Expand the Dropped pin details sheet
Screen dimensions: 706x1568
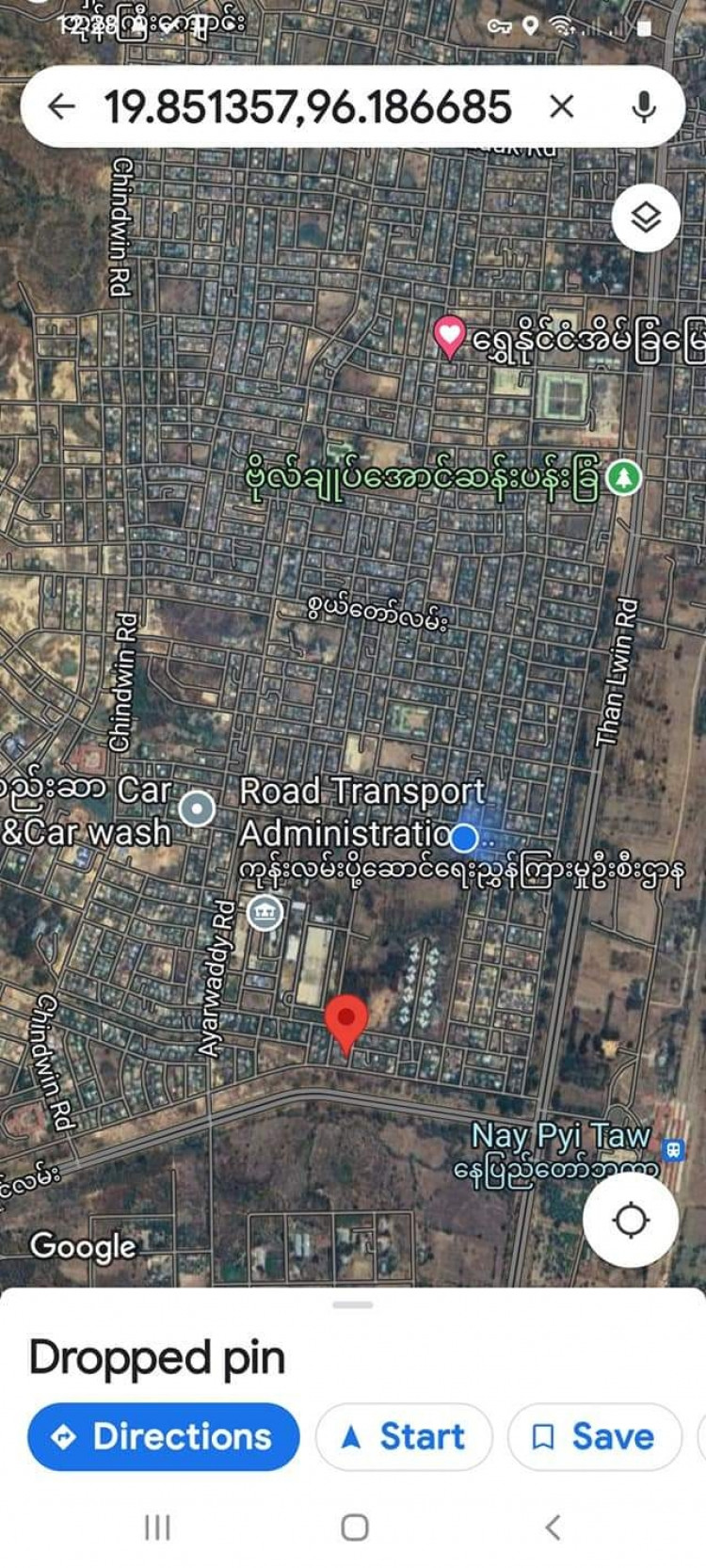353,1305
